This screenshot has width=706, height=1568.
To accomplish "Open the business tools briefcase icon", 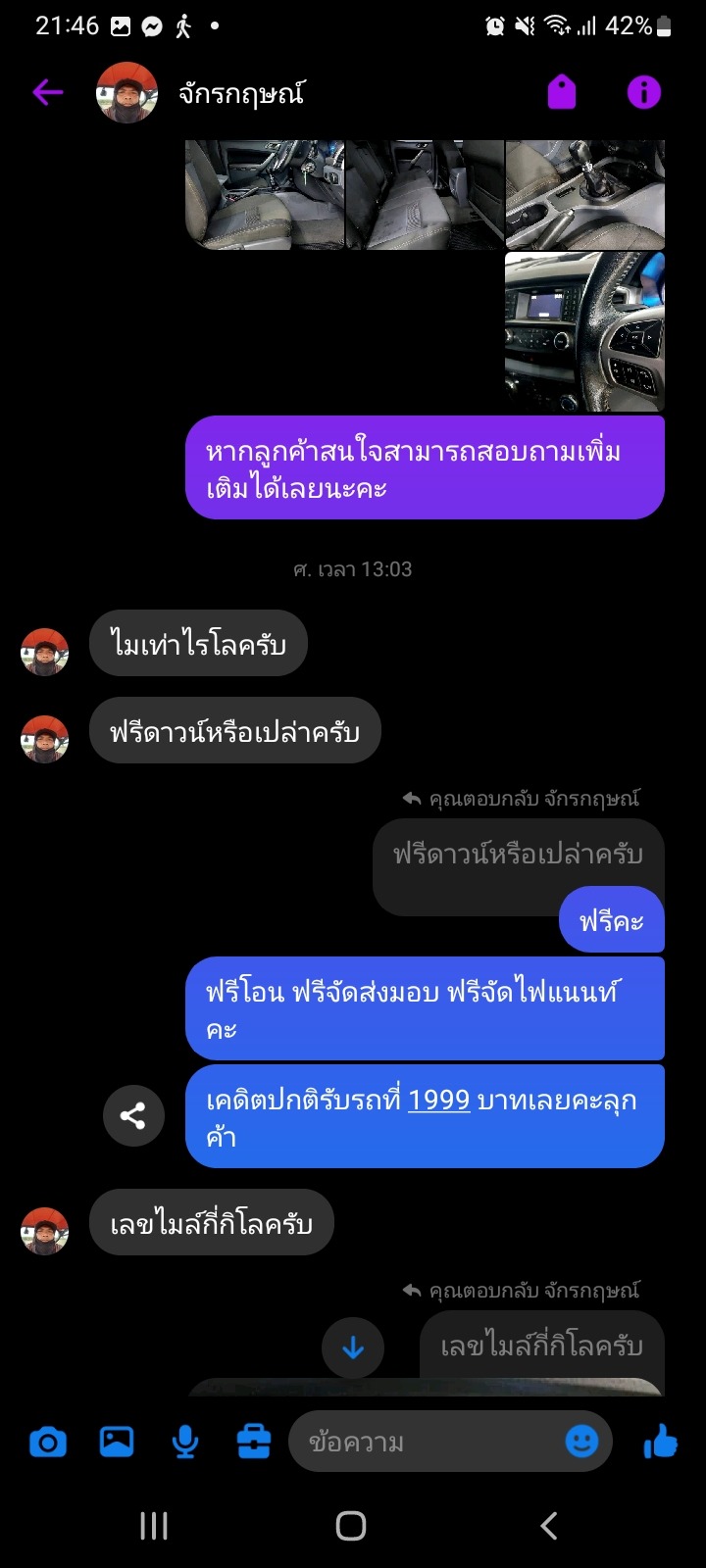I will click(x=254, y=1442).
